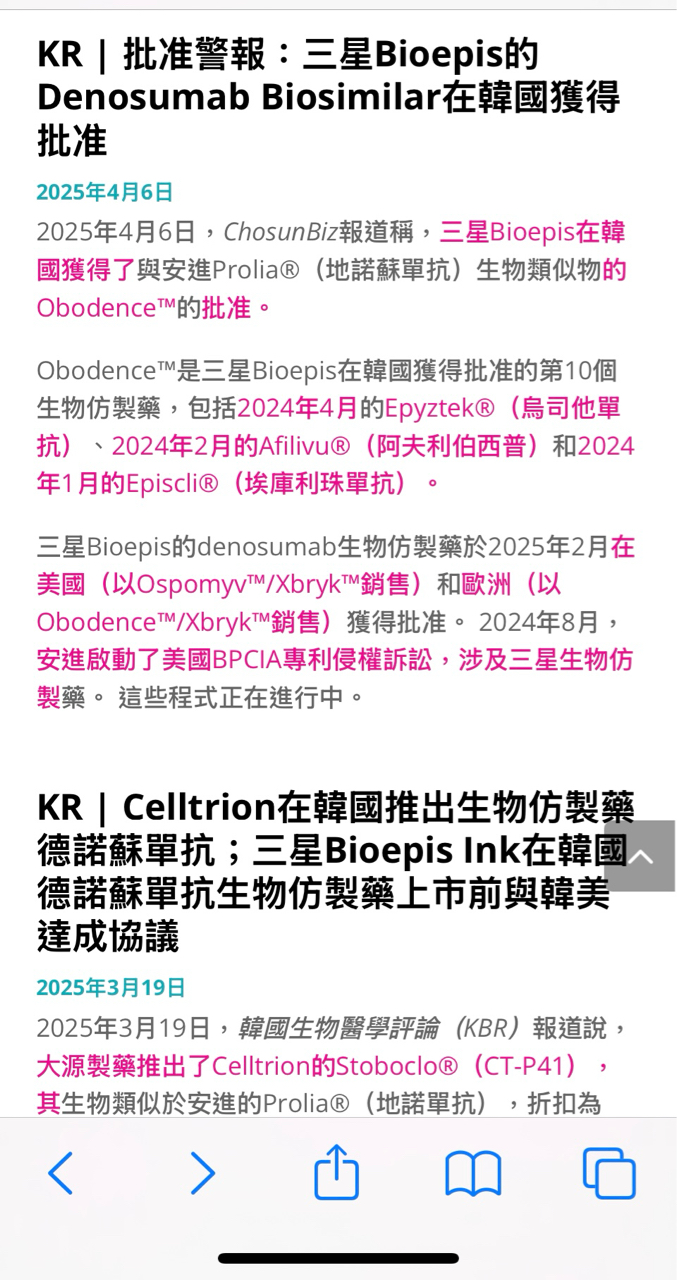This screenshot has height=1280, width=677.
Task: Go back in Safari browser
Action: click(x=61, y=1173)
